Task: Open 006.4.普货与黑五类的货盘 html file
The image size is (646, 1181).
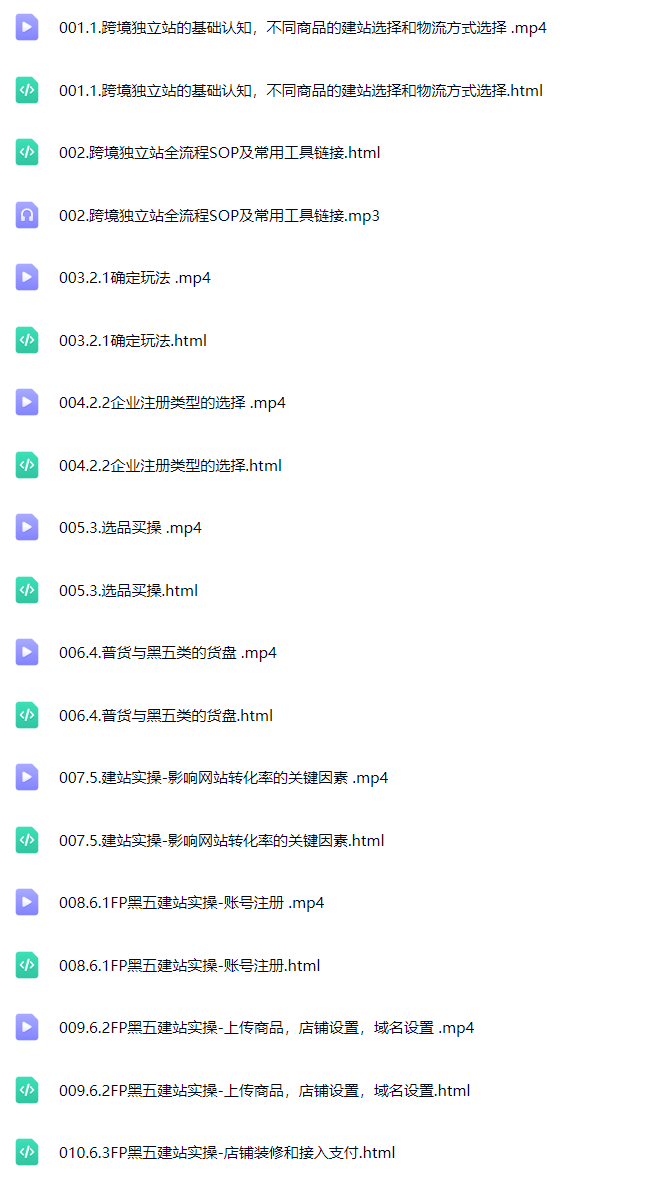Action: (x=165, y=716)
